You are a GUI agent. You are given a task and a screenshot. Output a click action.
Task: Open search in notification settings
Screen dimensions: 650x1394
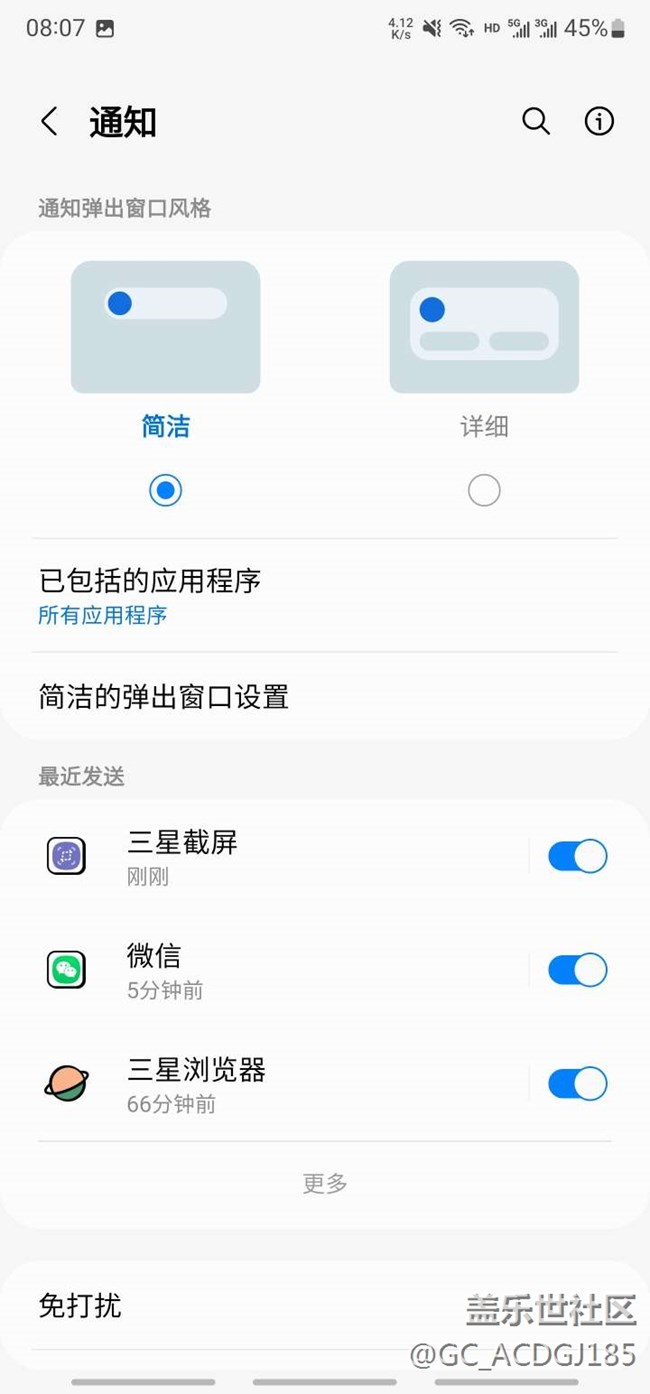536,122
